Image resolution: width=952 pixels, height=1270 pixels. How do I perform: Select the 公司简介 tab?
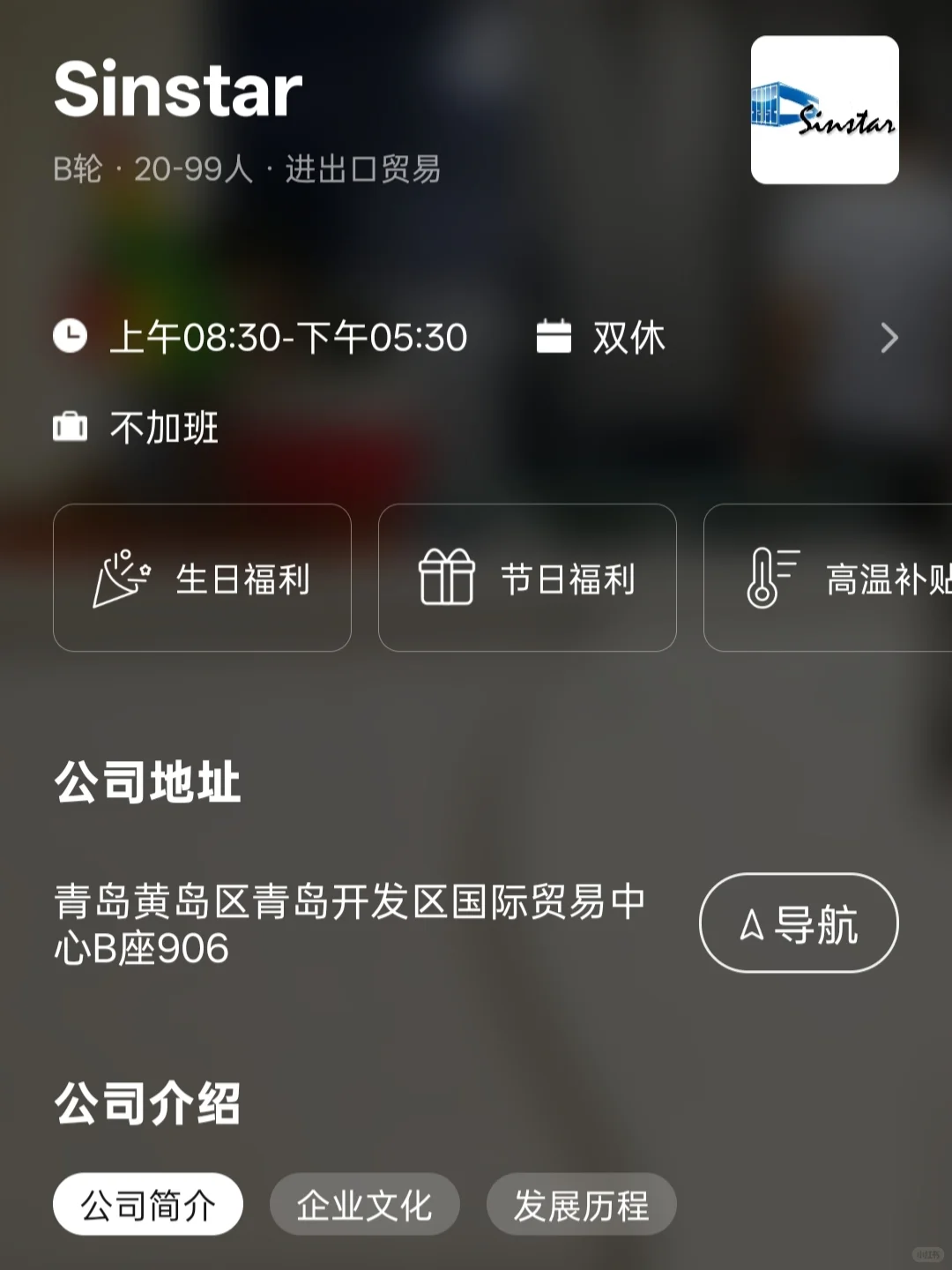coord(148,1204)
